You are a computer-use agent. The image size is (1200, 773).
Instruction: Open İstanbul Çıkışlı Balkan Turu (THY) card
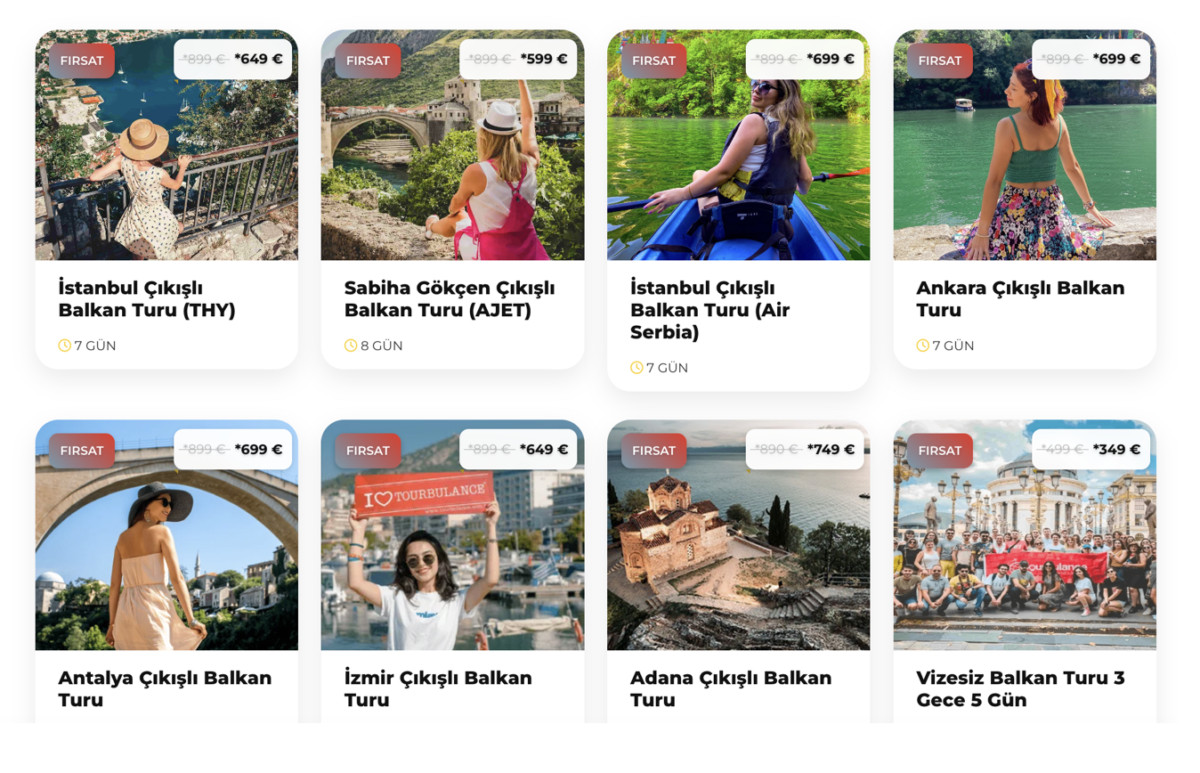pyautogui.click(x=147, y=299)
